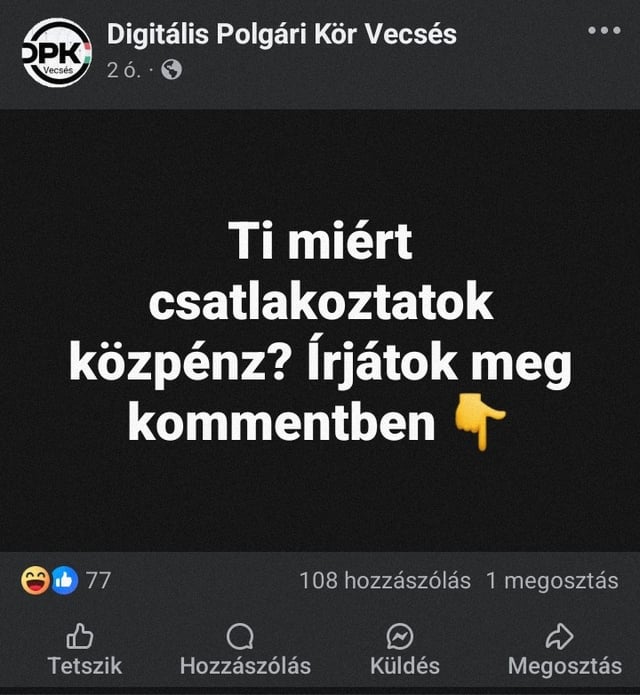Open the black text post image
Viewport: 640px width, 695px height.
320,331
